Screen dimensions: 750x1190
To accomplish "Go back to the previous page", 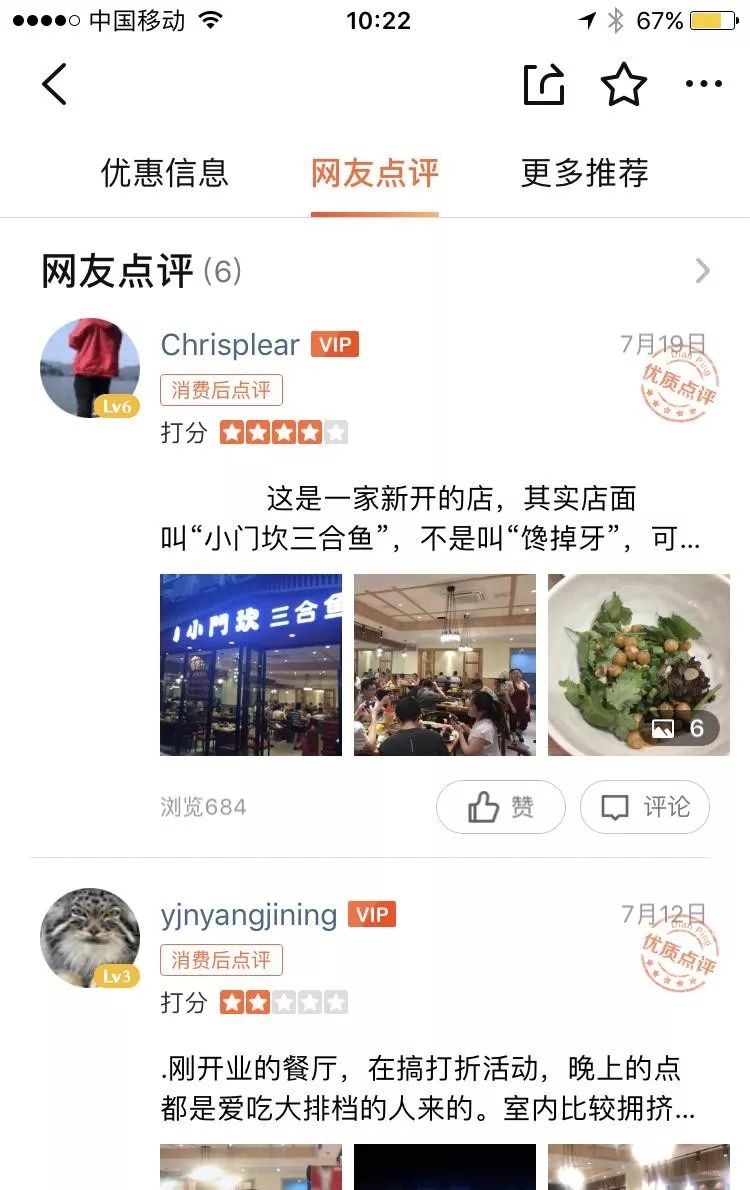I will tap(55, 84).
